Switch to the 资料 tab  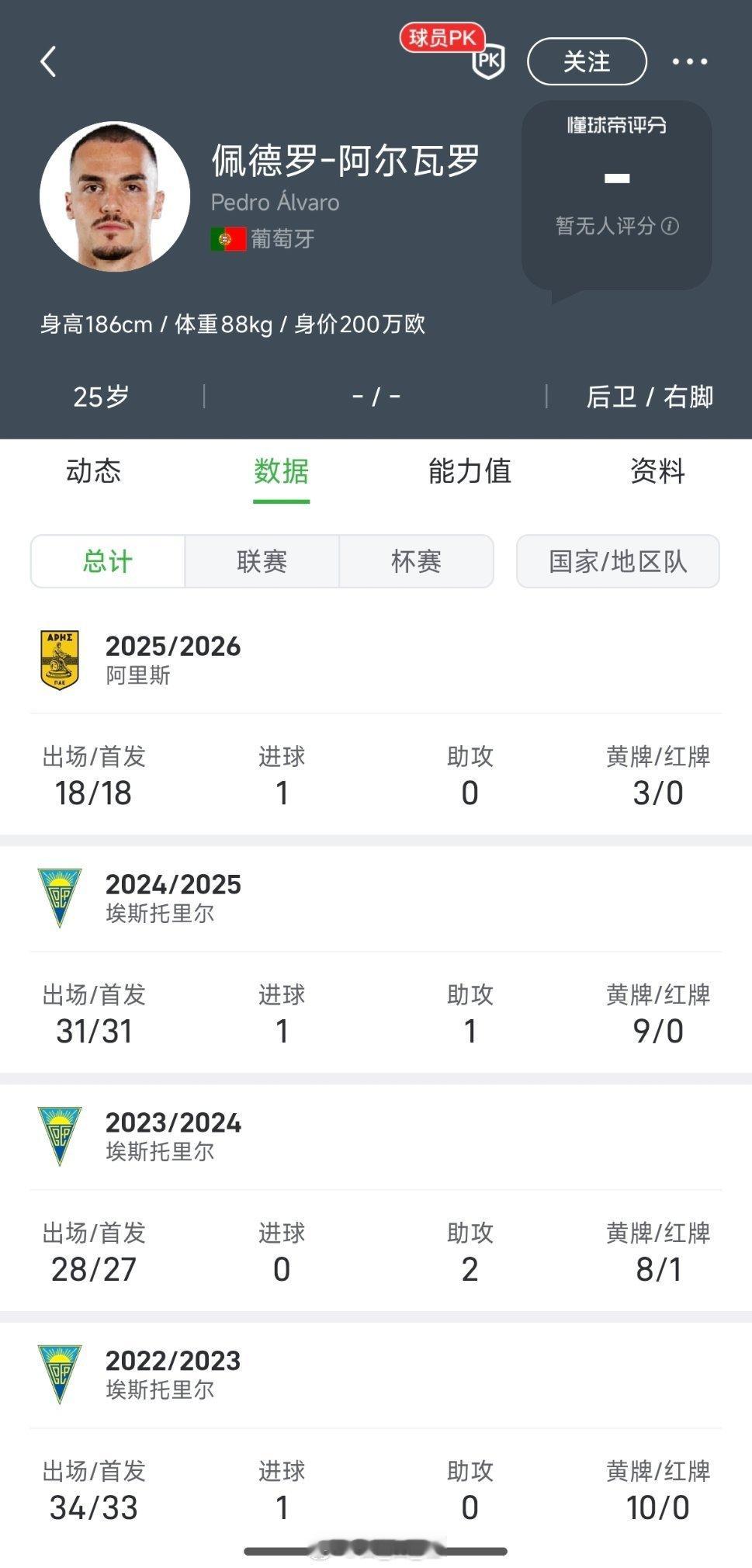click(x=658, y=472)
